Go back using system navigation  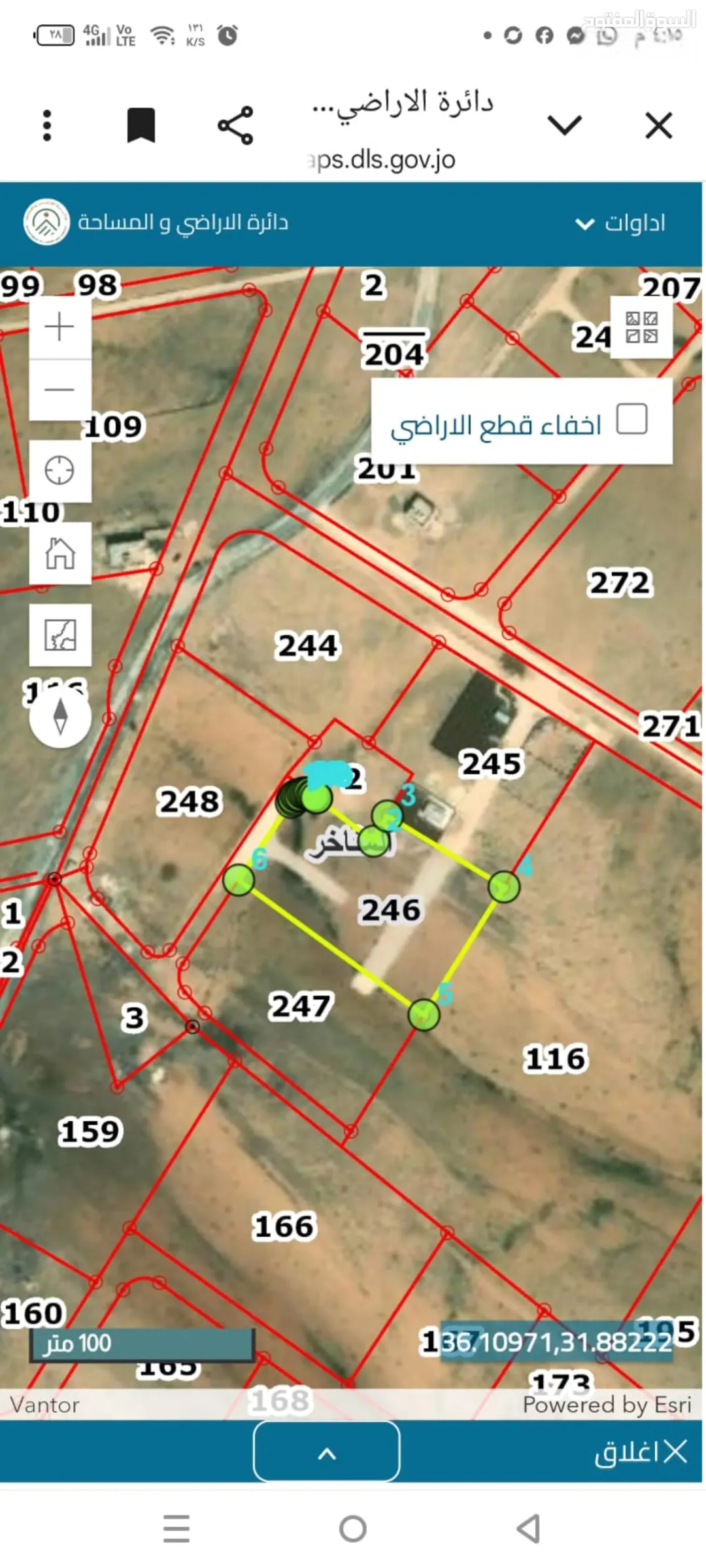click(528, 1529)
